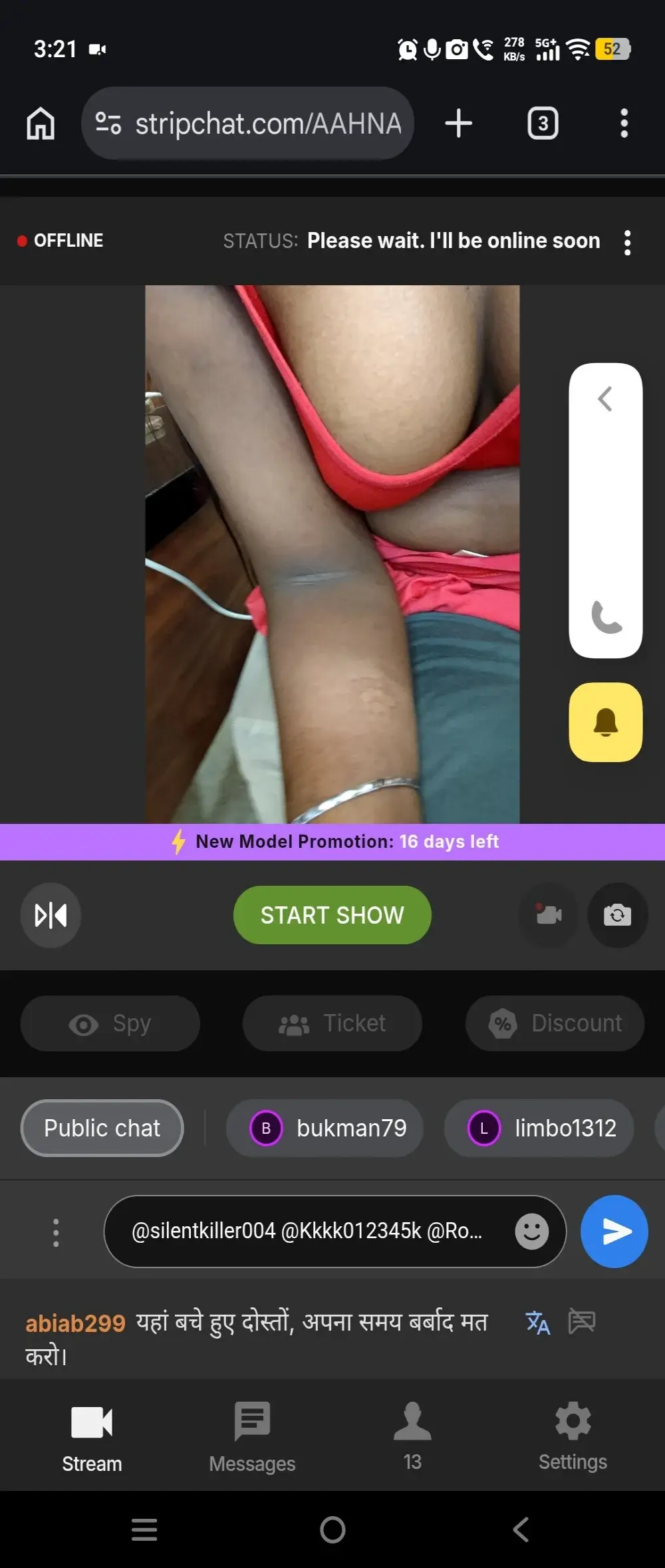Tap the stripchat.com address bar
The image size is (665, 1568).
pos(266,124)
